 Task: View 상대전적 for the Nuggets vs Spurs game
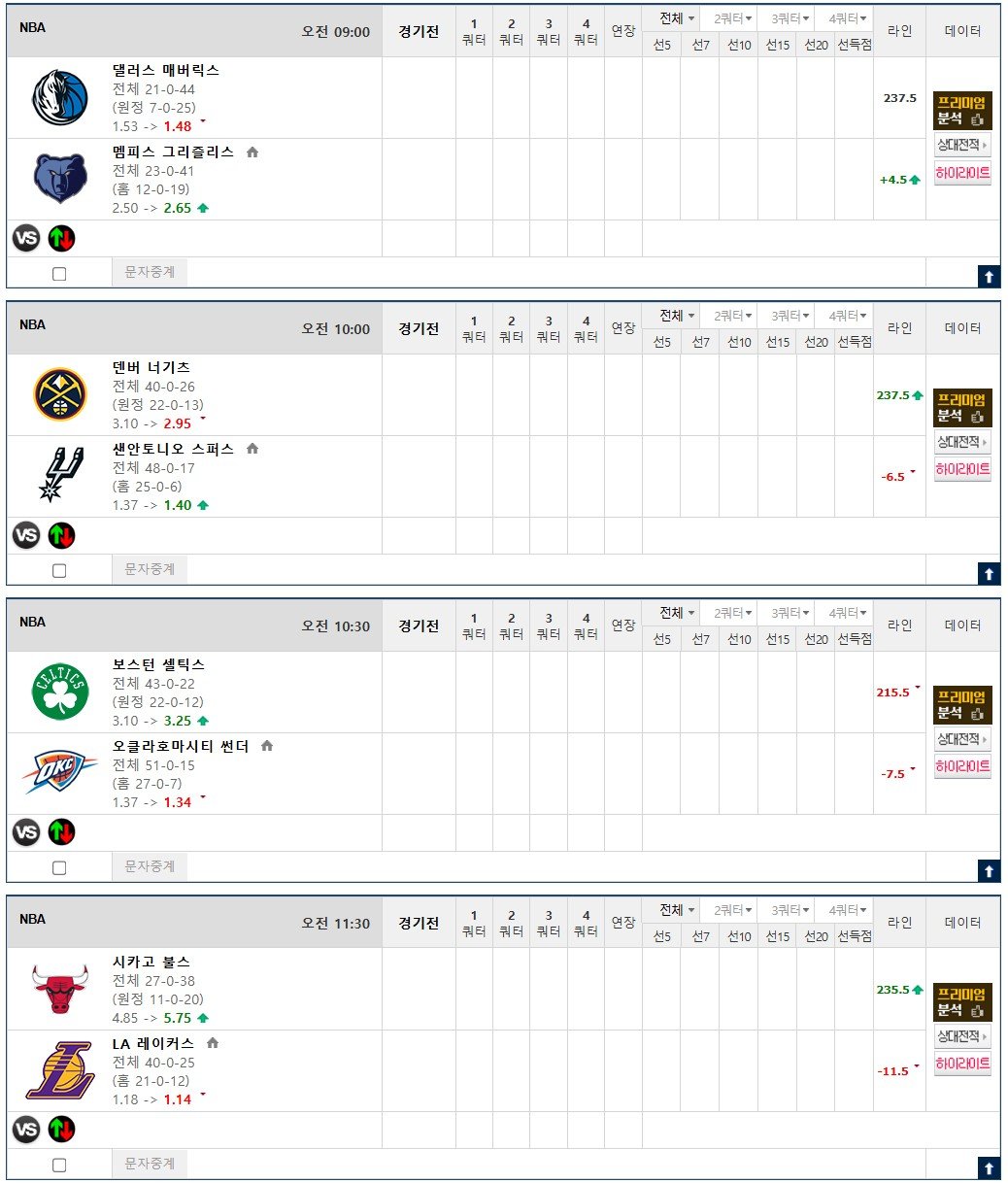click(x=962, y=442)
